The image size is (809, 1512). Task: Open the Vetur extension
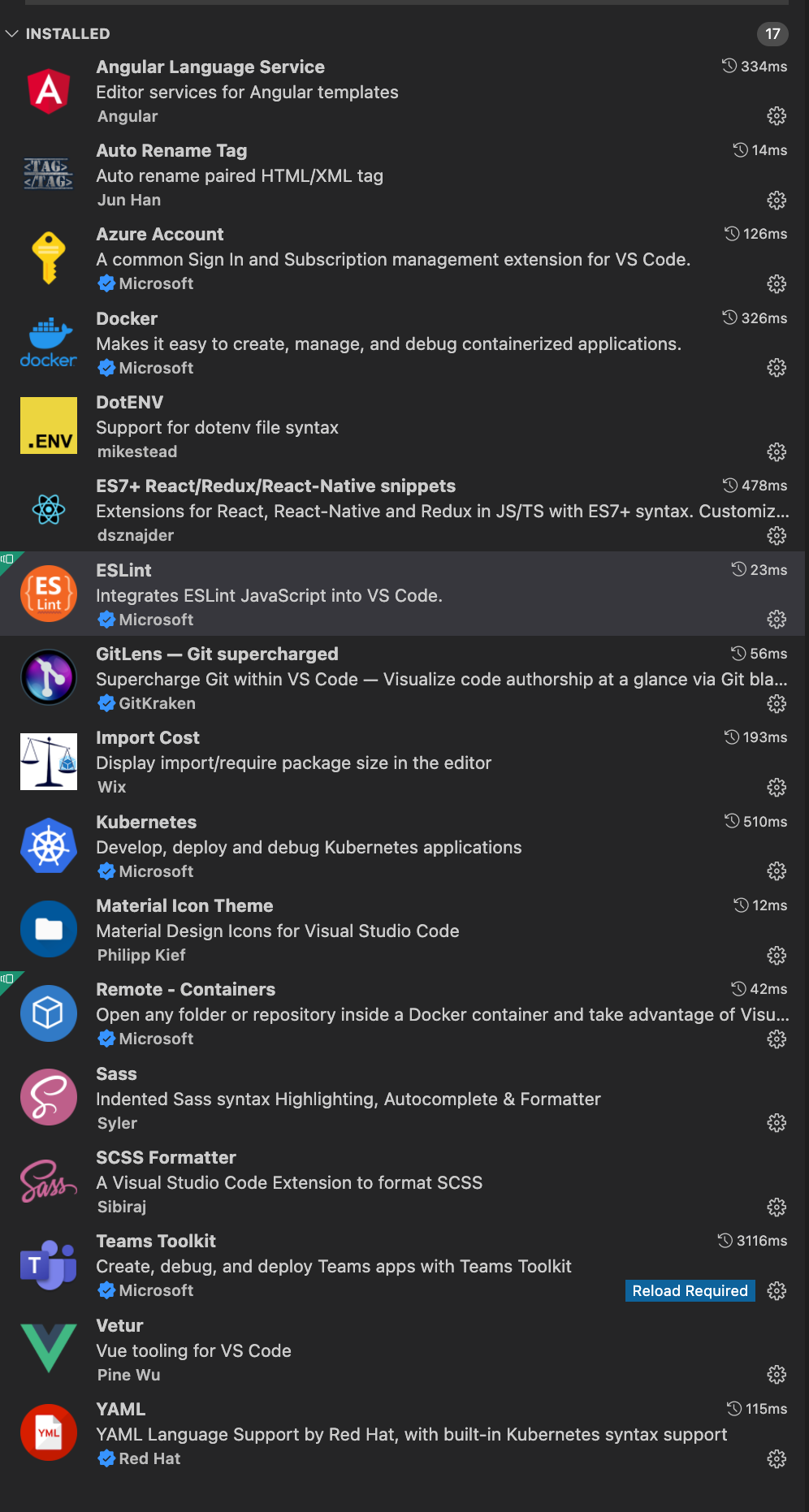click(119, 1326)
